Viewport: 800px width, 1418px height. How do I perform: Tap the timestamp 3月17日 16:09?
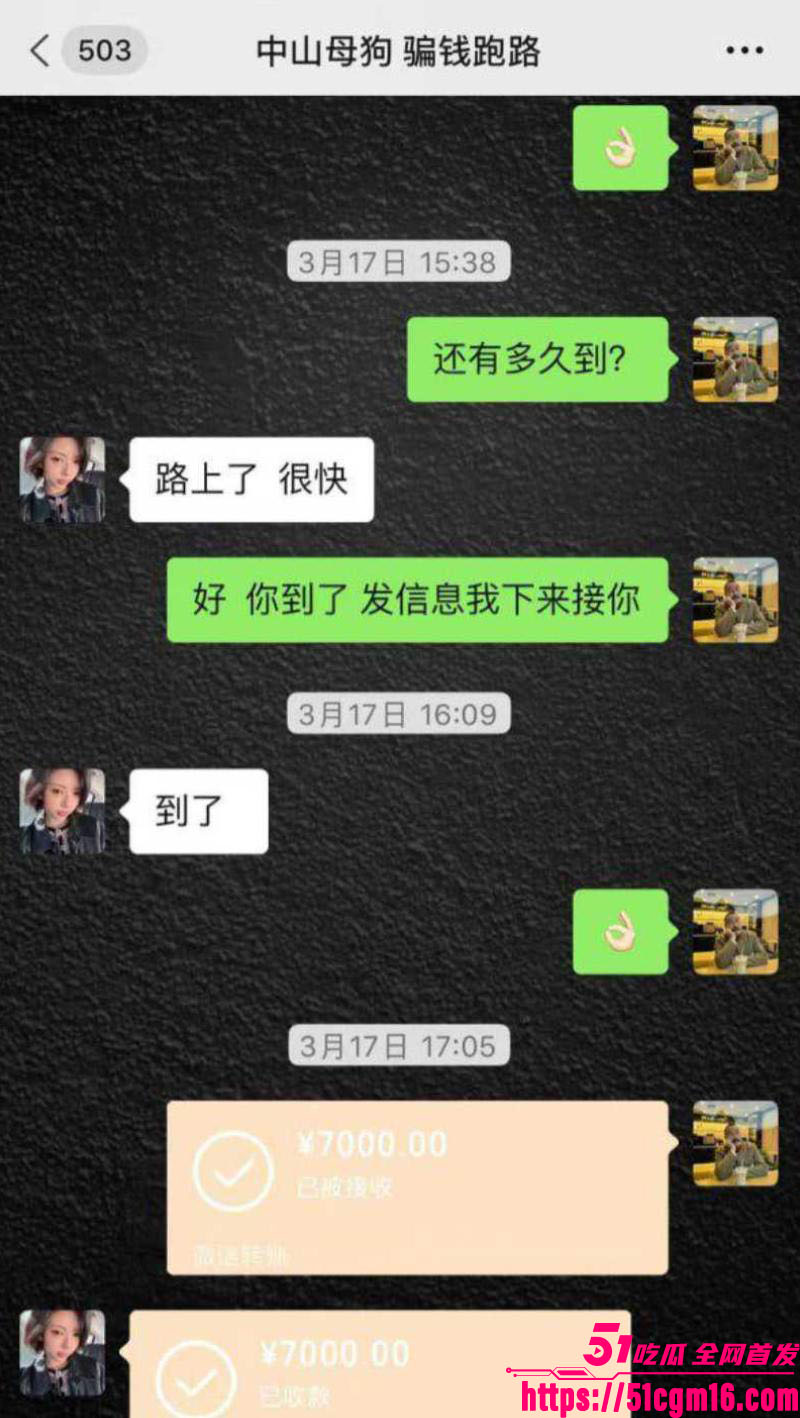pos(398,713)
